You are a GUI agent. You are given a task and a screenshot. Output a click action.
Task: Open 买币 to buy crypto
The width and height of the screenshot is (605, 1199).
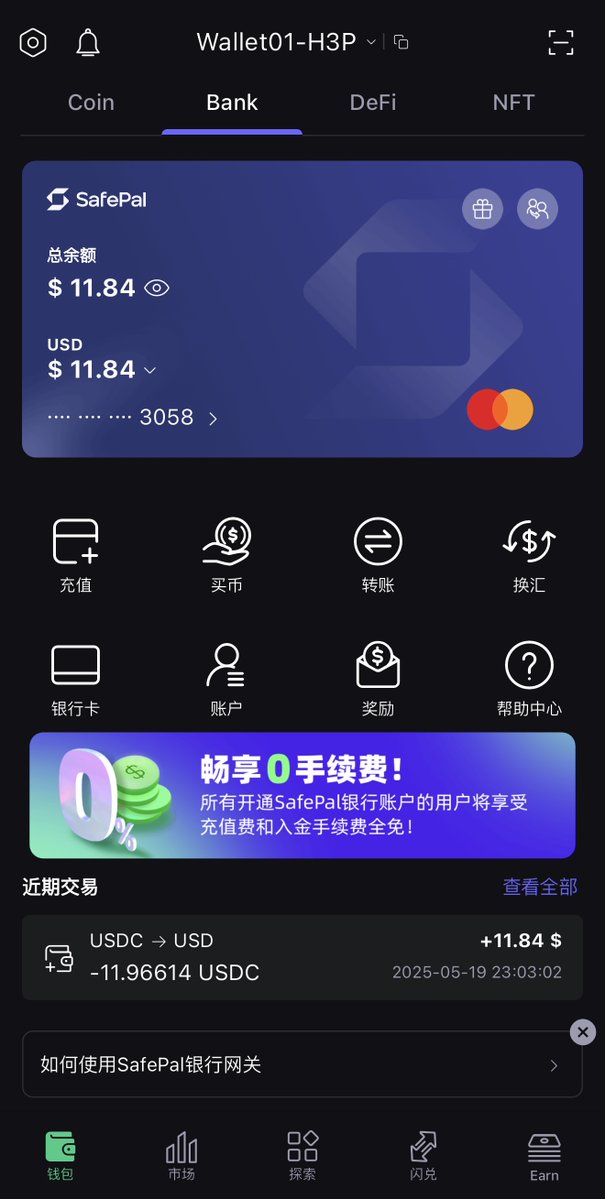(x=227, y=556)
